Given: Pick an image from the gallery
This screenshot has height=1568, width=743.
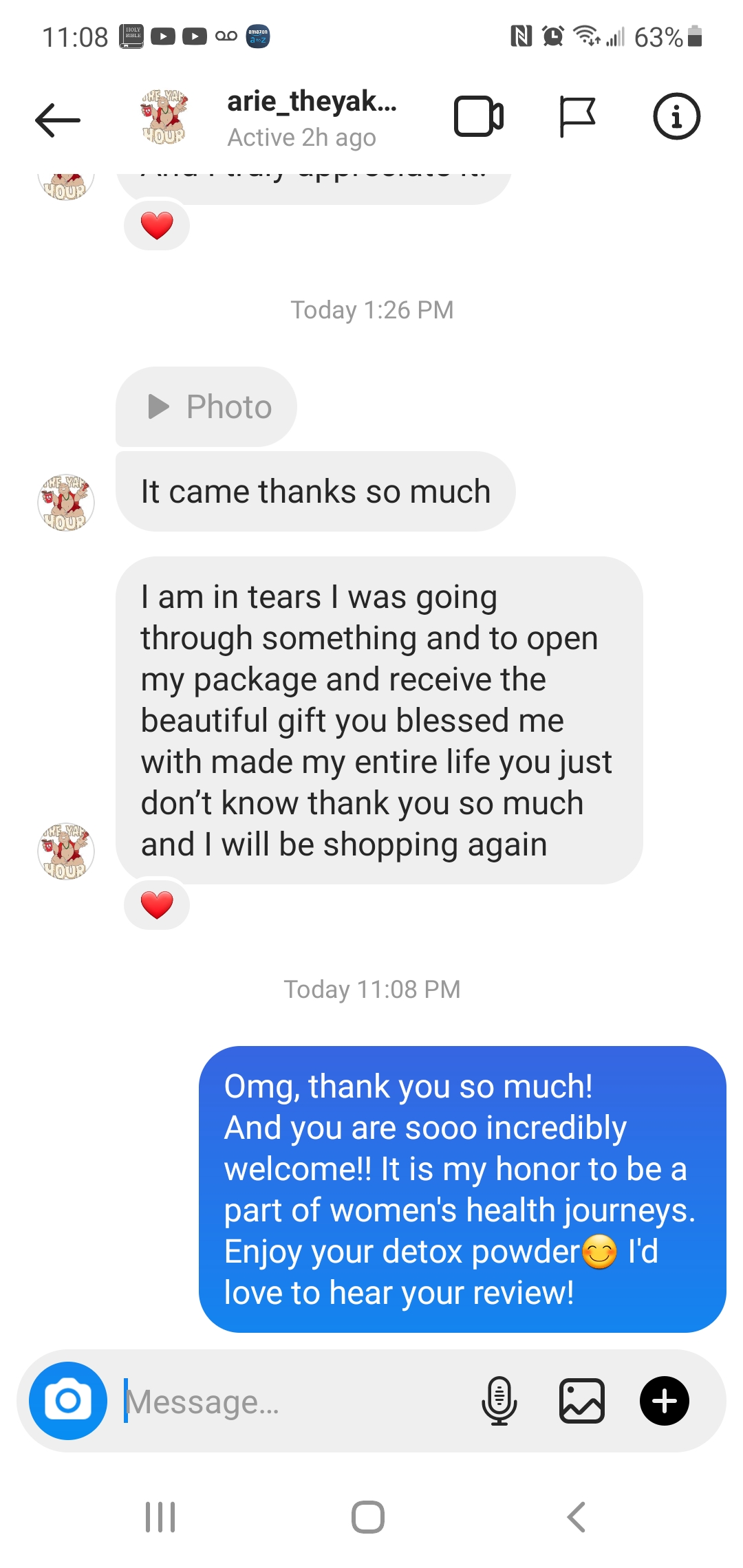Looking at the screenshot, I should [x=581, y=1401].
